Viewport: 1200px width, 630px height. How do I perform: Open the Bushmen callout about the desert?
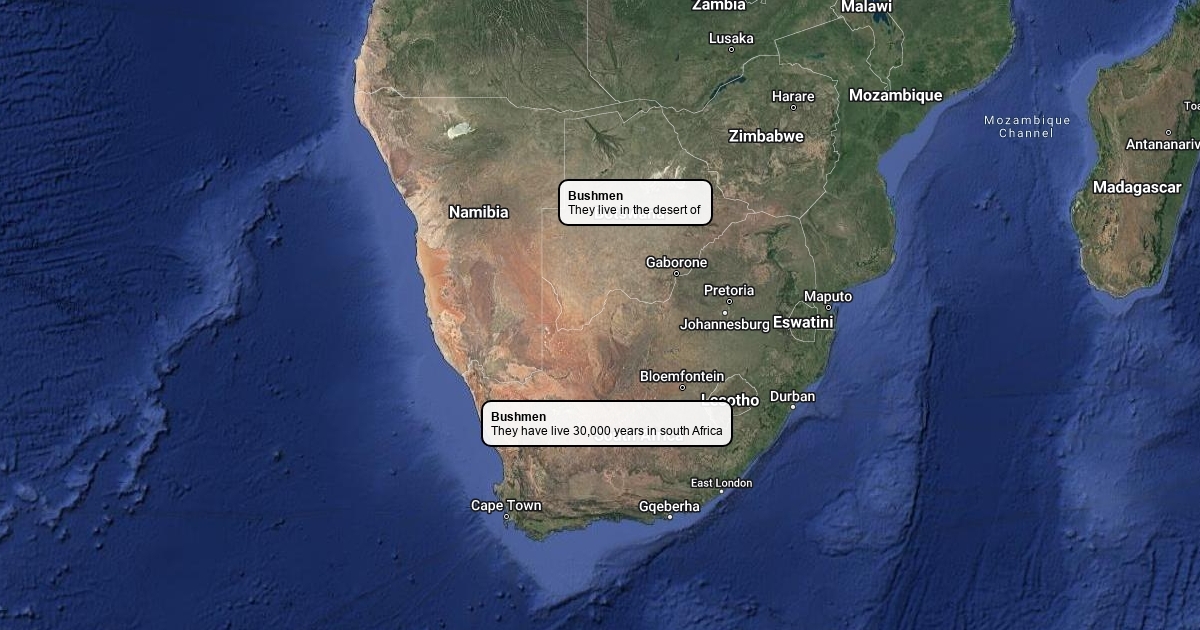coord(635,202)
